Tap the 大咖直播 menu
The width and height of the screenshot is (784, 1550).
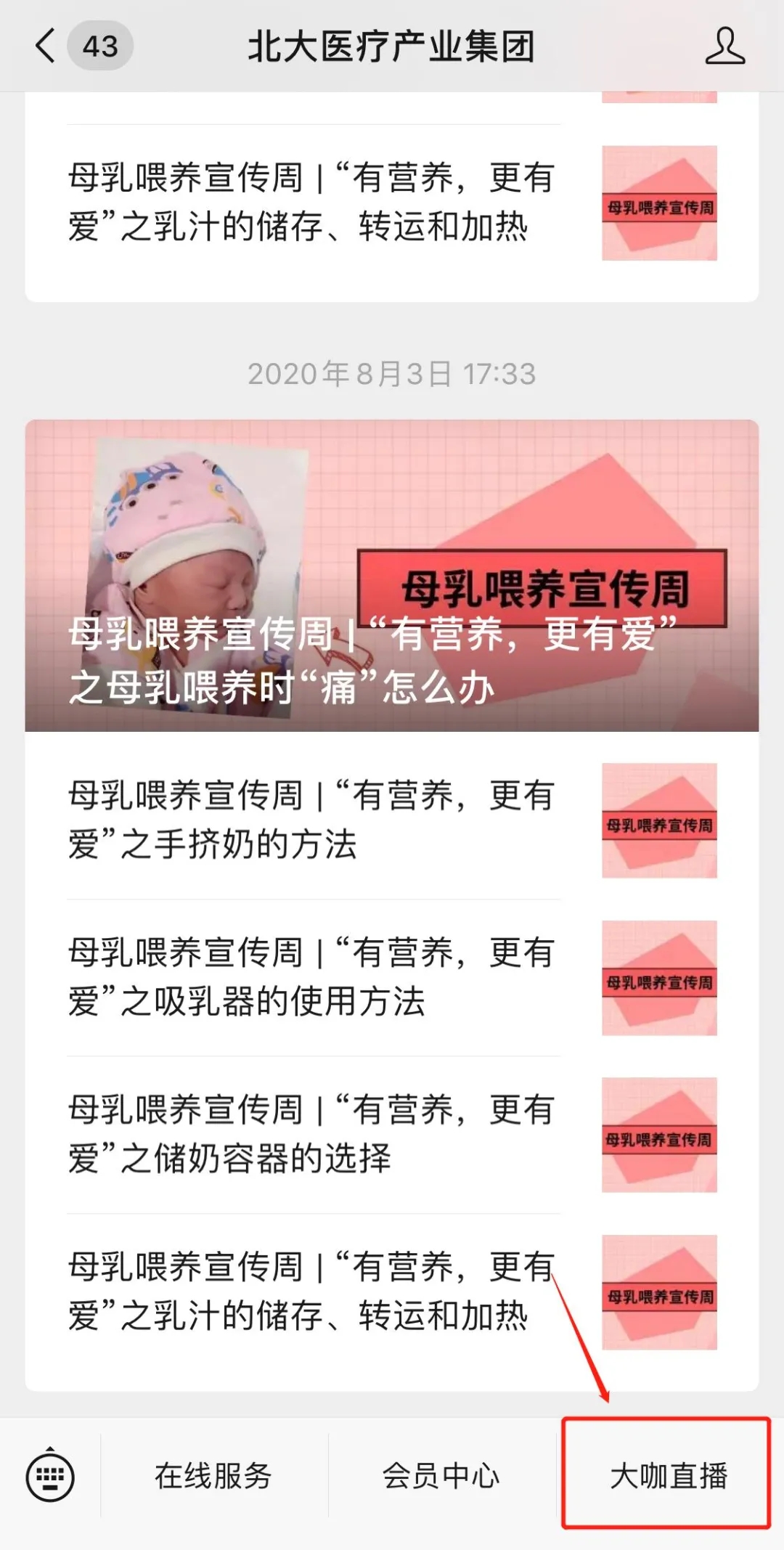pyautogui.click(x=668, y=1476)
